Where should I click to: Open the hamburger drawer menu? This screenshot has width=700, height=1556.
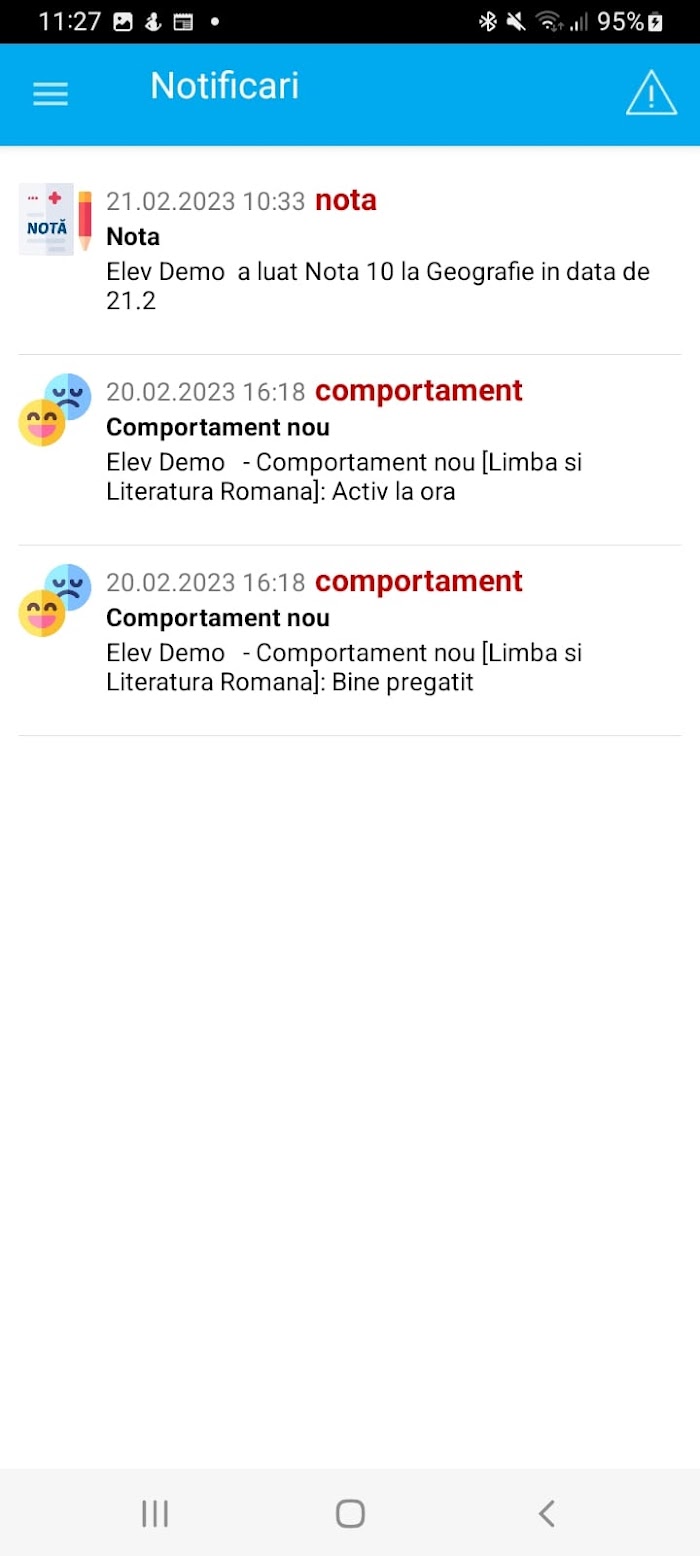(x=50, y=94)
